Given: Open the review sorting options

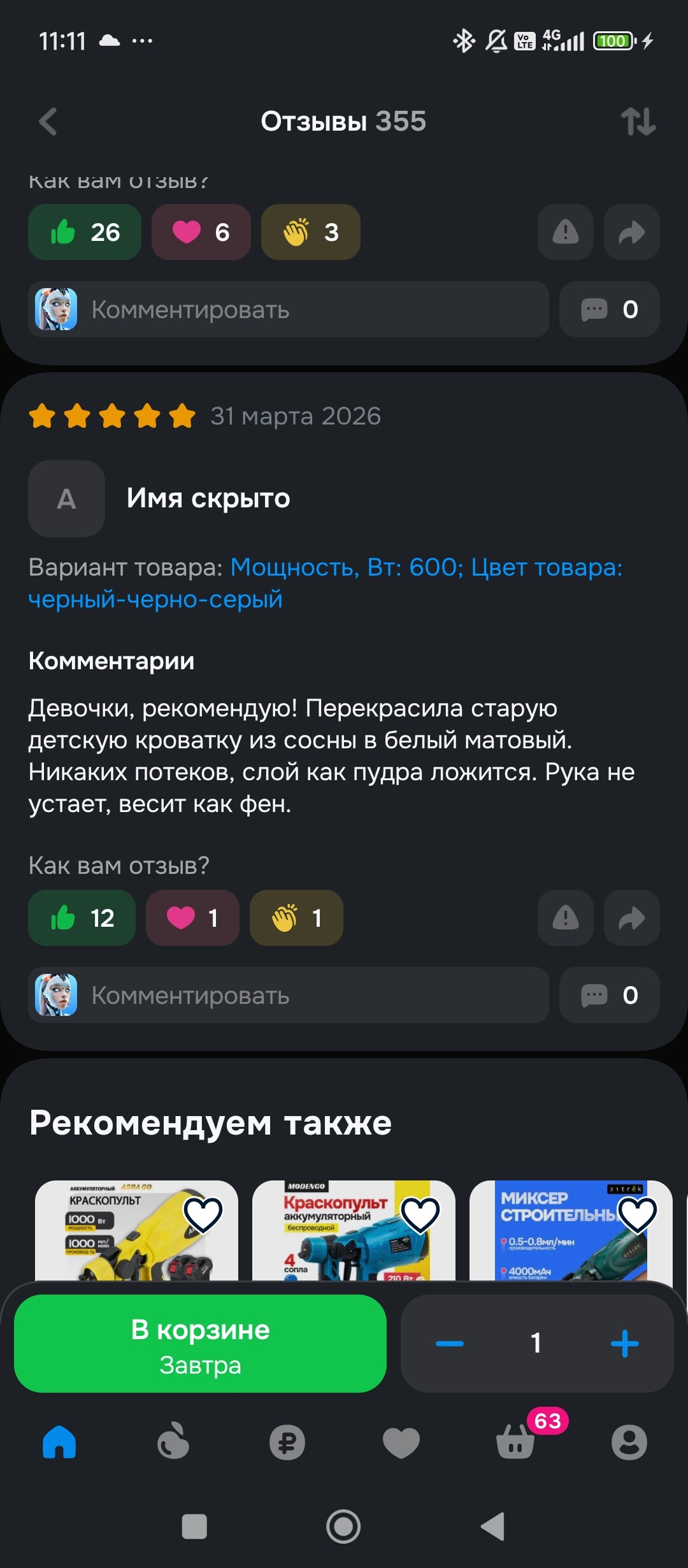Looking at the screenshot, I should tap(638, 121).
